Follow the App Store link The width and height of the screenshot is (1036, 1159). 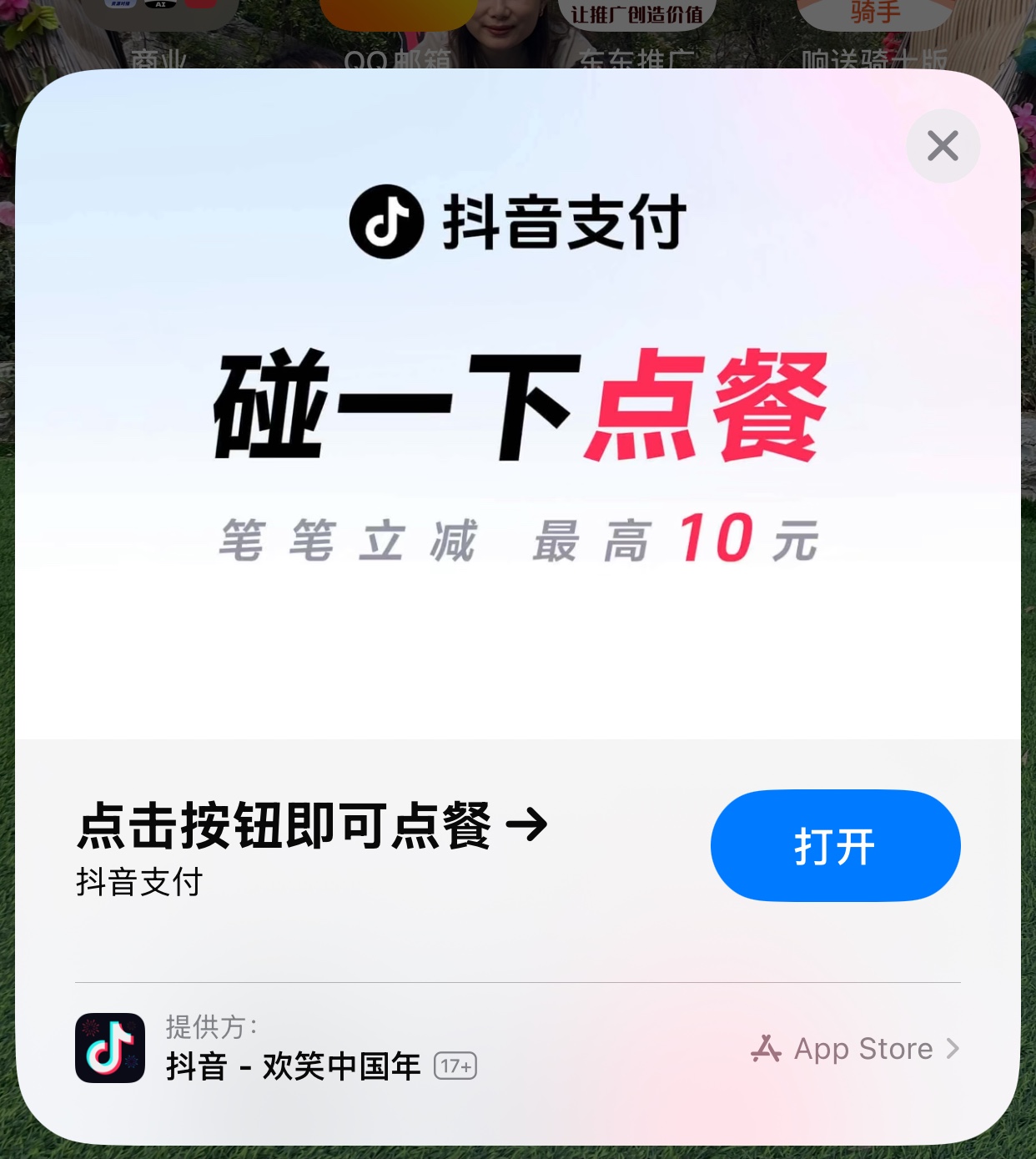pos(863,1050)
